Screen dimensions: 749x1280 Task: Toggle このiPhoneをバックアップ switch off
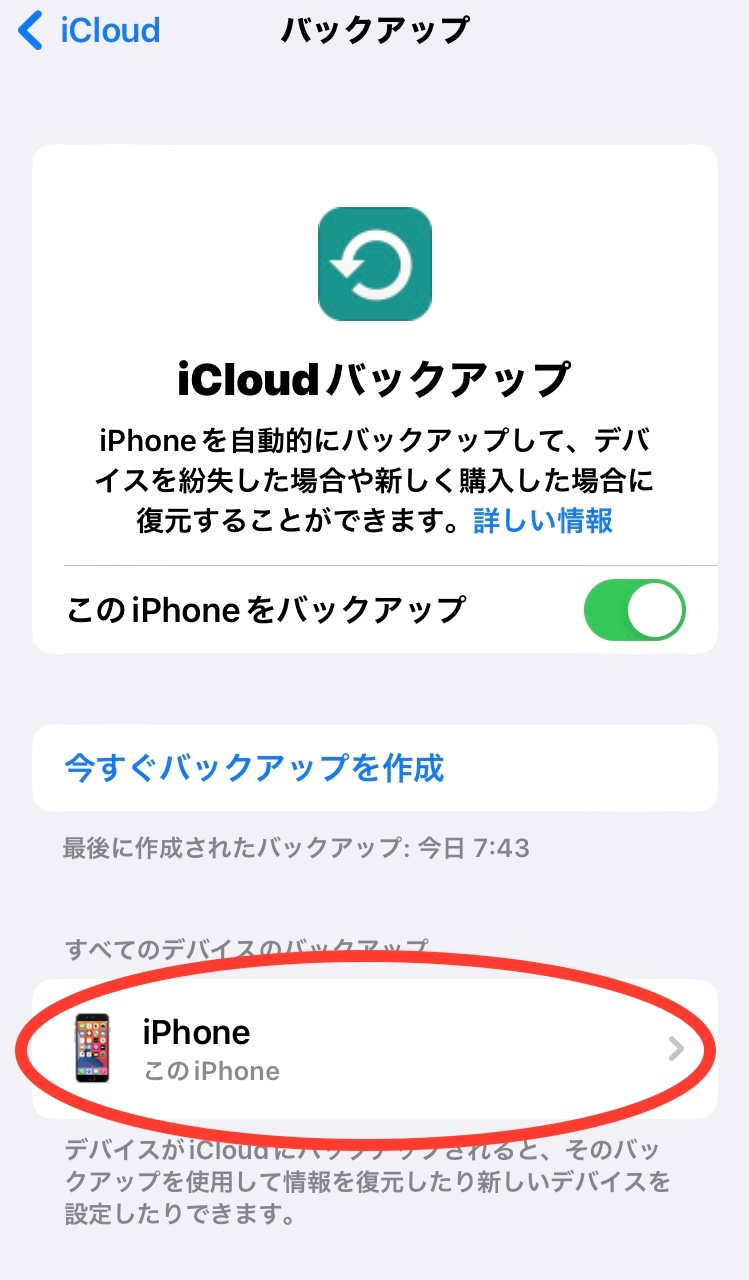[634, 609]
